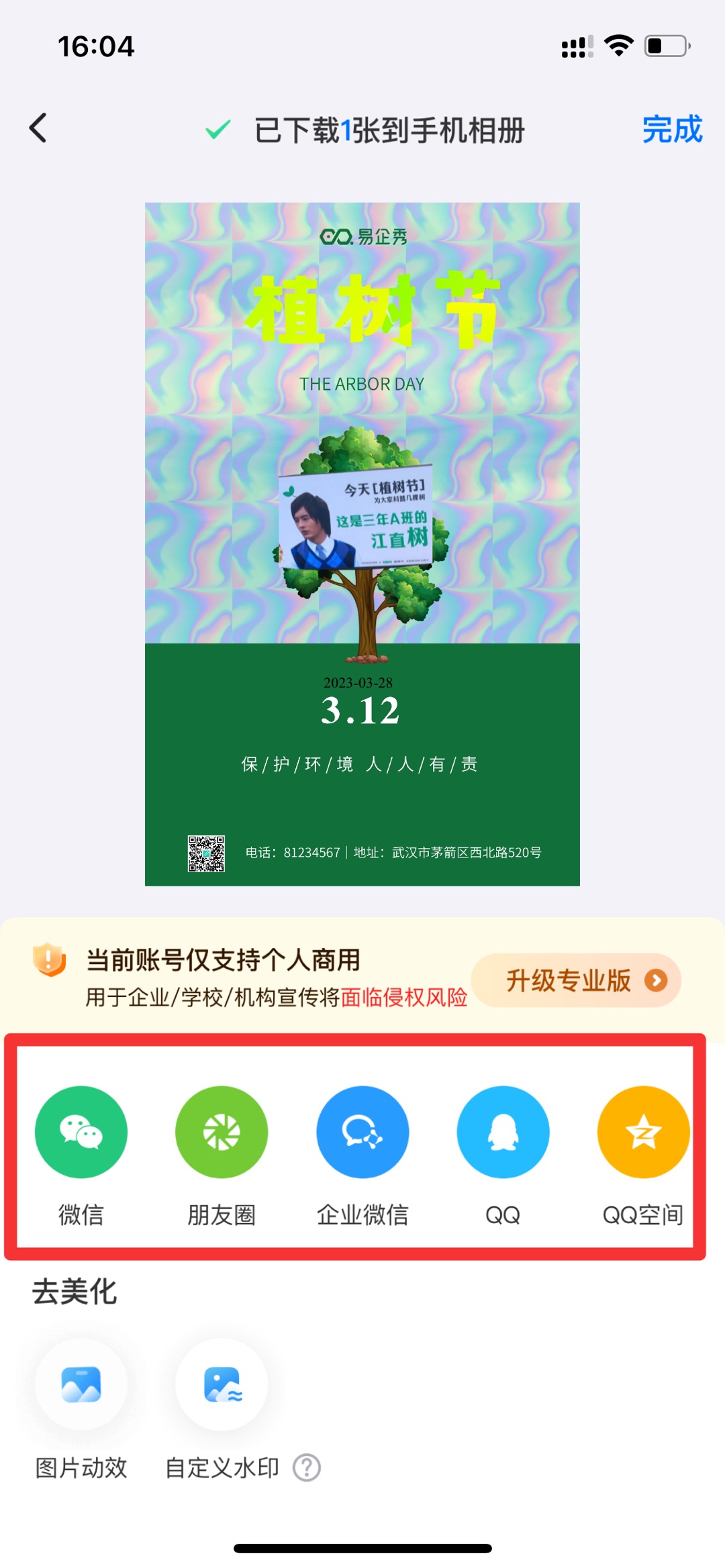Share the poster to 微信
This screenshot has height=1568, width=725.
coord(81,1132)
